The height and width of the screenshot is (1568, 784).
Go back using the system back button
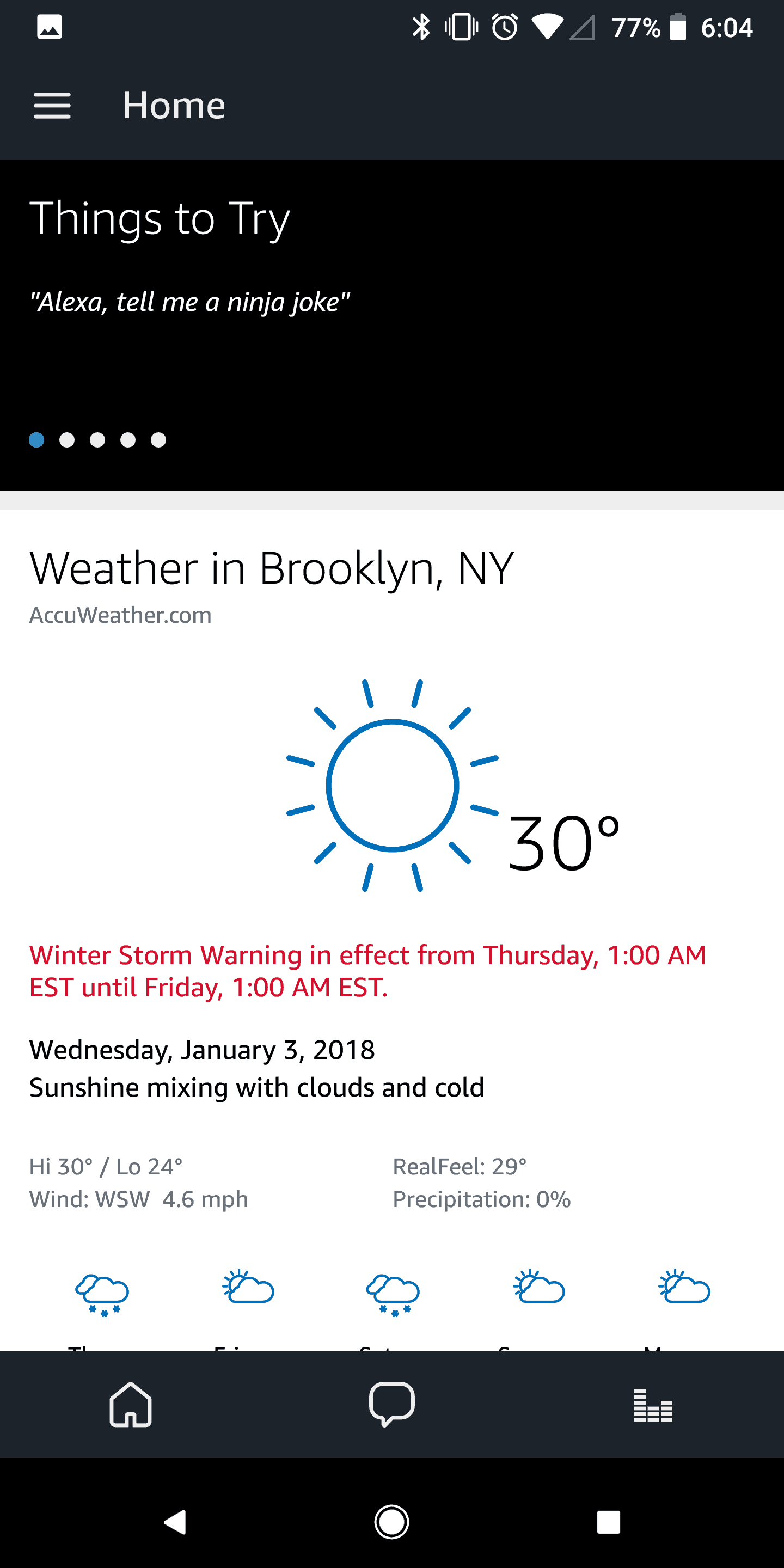175,1522
